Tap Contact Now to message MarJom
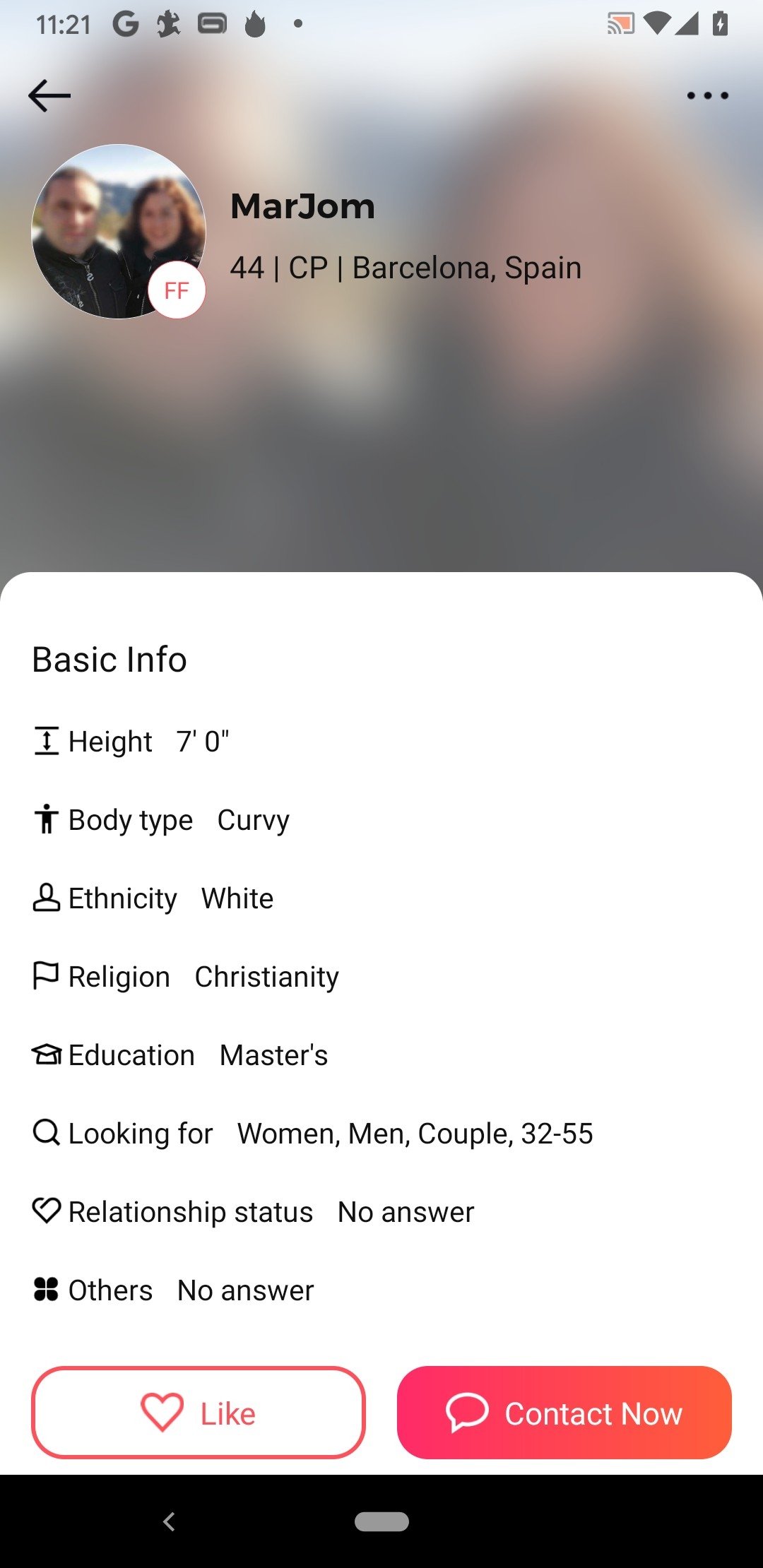The height and width of the screenshot is (1568, 763). tap(564, 1413)
